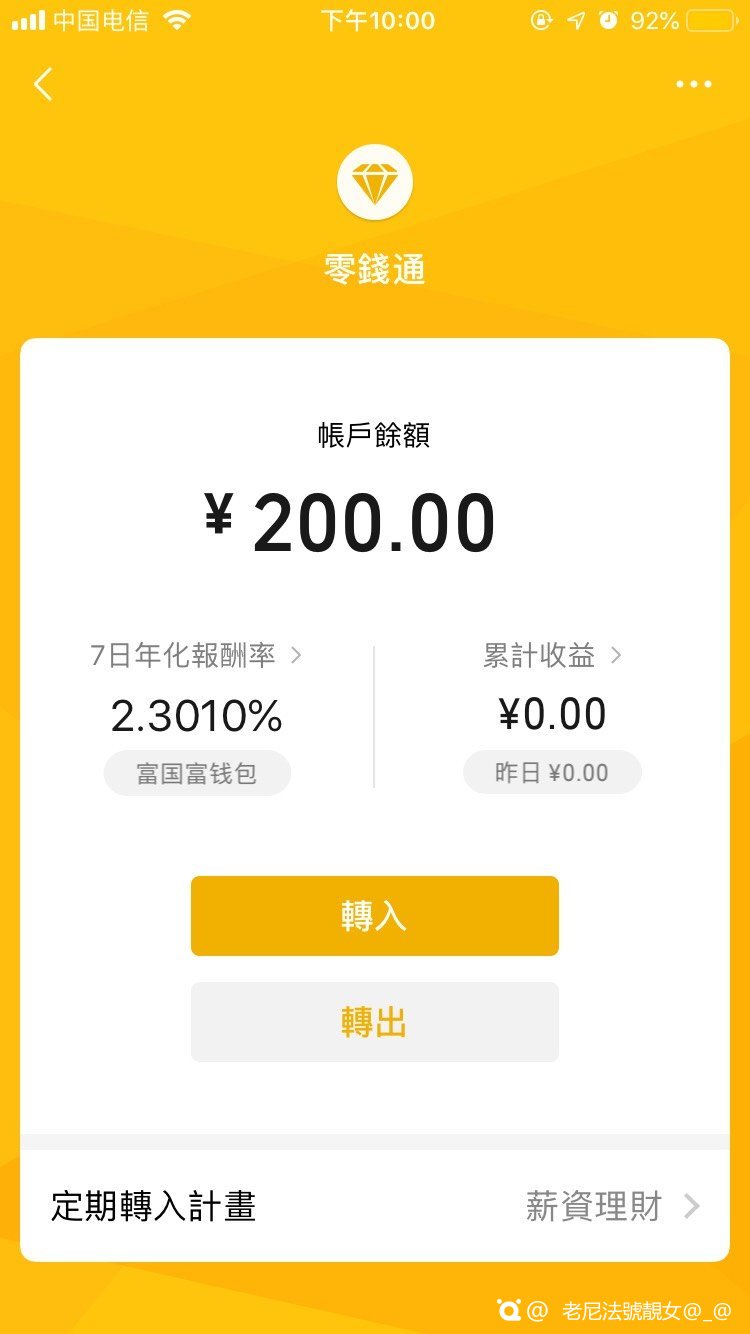Tap the 轉入 transfer-in button

point(374,916)
